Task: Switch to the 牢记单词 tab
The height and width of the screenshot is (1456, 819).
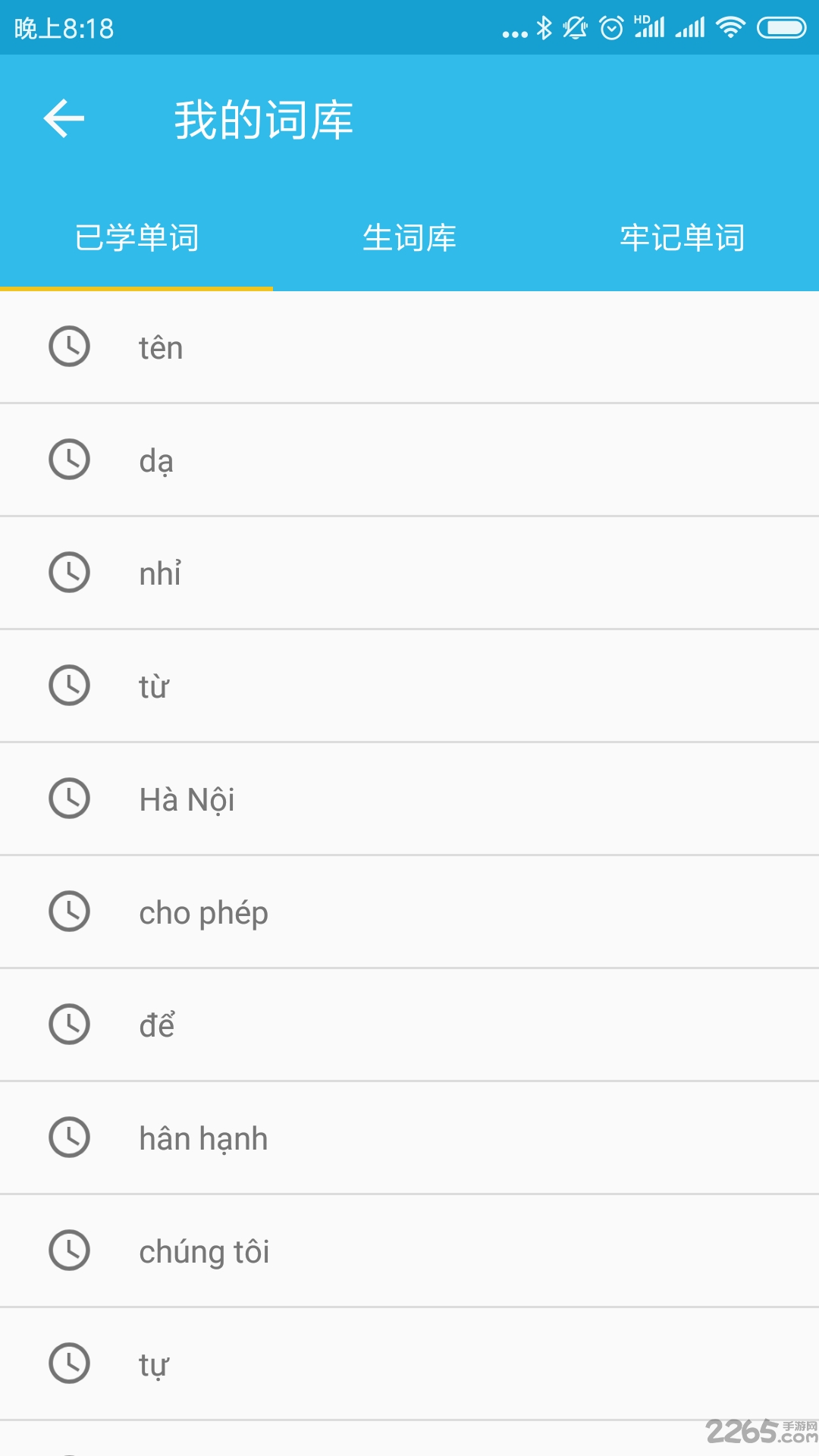Action: pos(682,237)
